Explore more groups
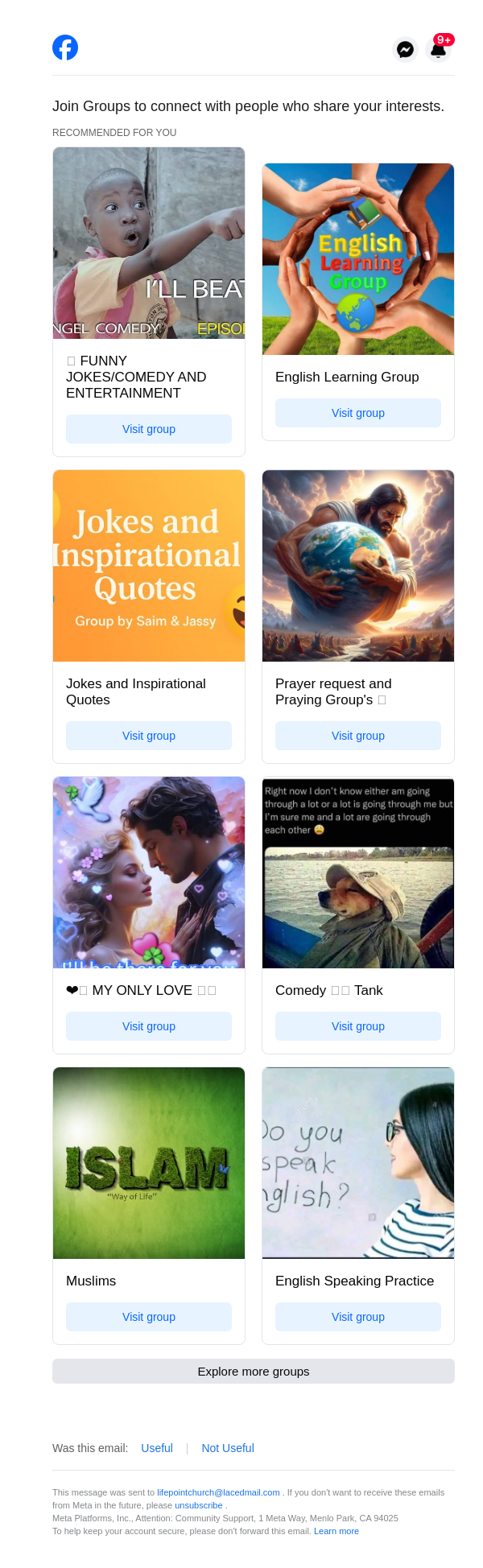This screenshot has height=1568, width=483. click(x=254, y=1372)
